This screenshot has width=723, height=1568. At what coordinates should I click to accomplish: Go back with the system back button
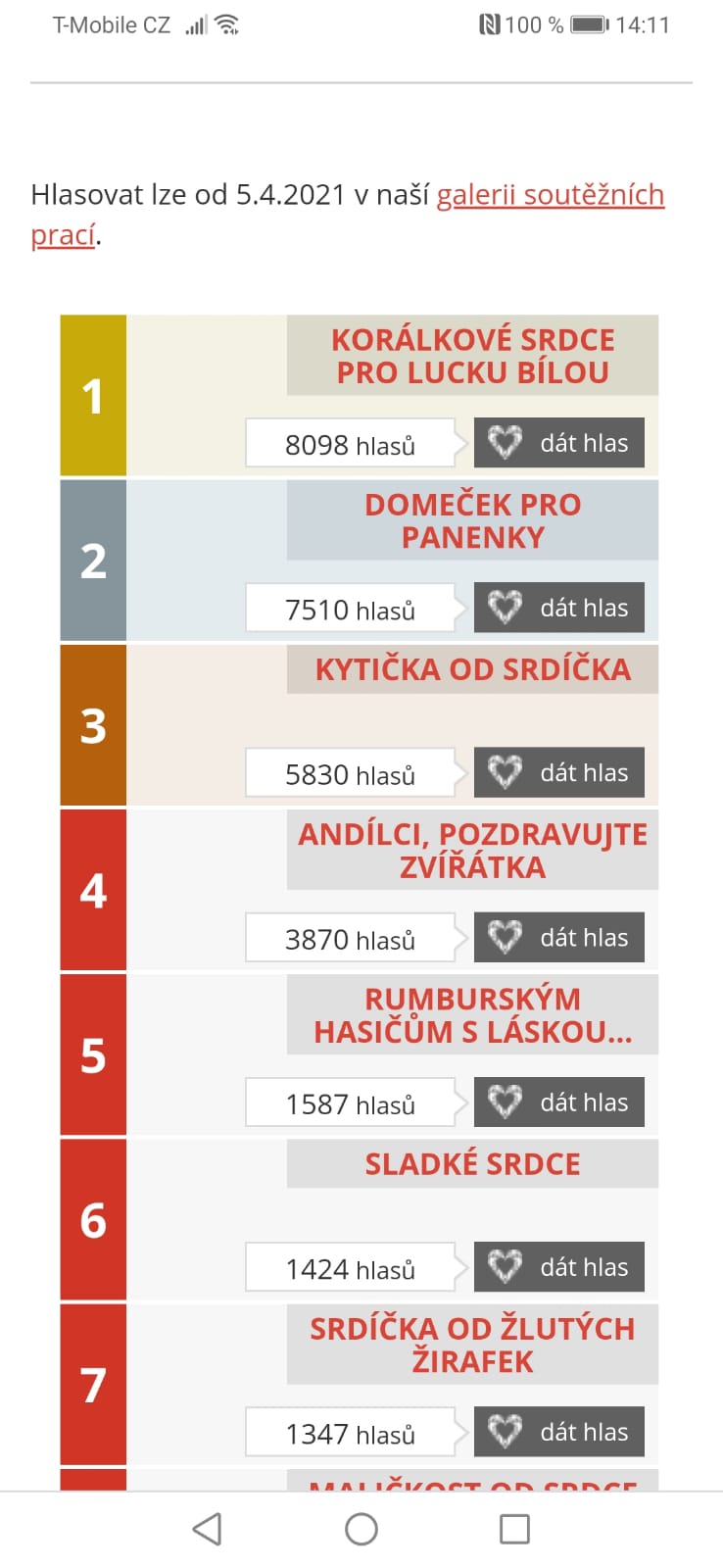[207, 1529]
